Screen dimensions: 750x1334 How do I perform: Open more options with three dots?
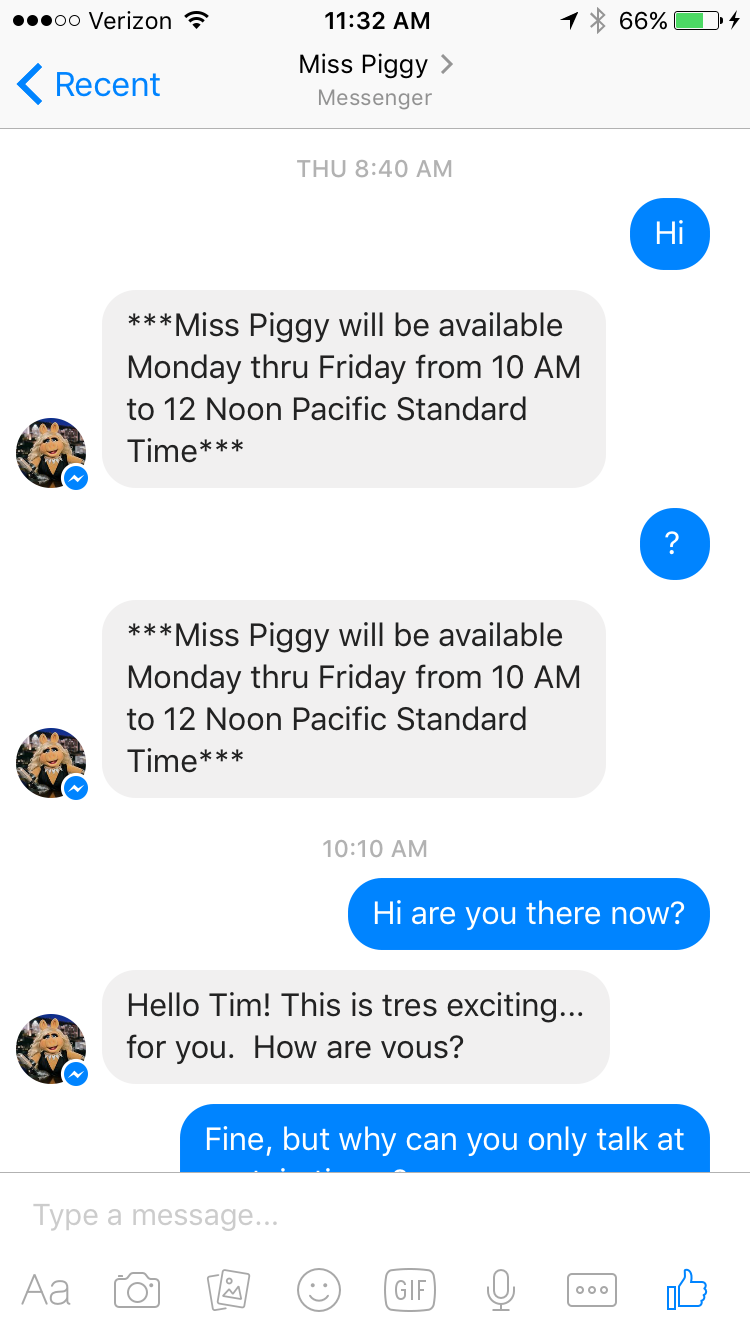(x=592, y=1290)
